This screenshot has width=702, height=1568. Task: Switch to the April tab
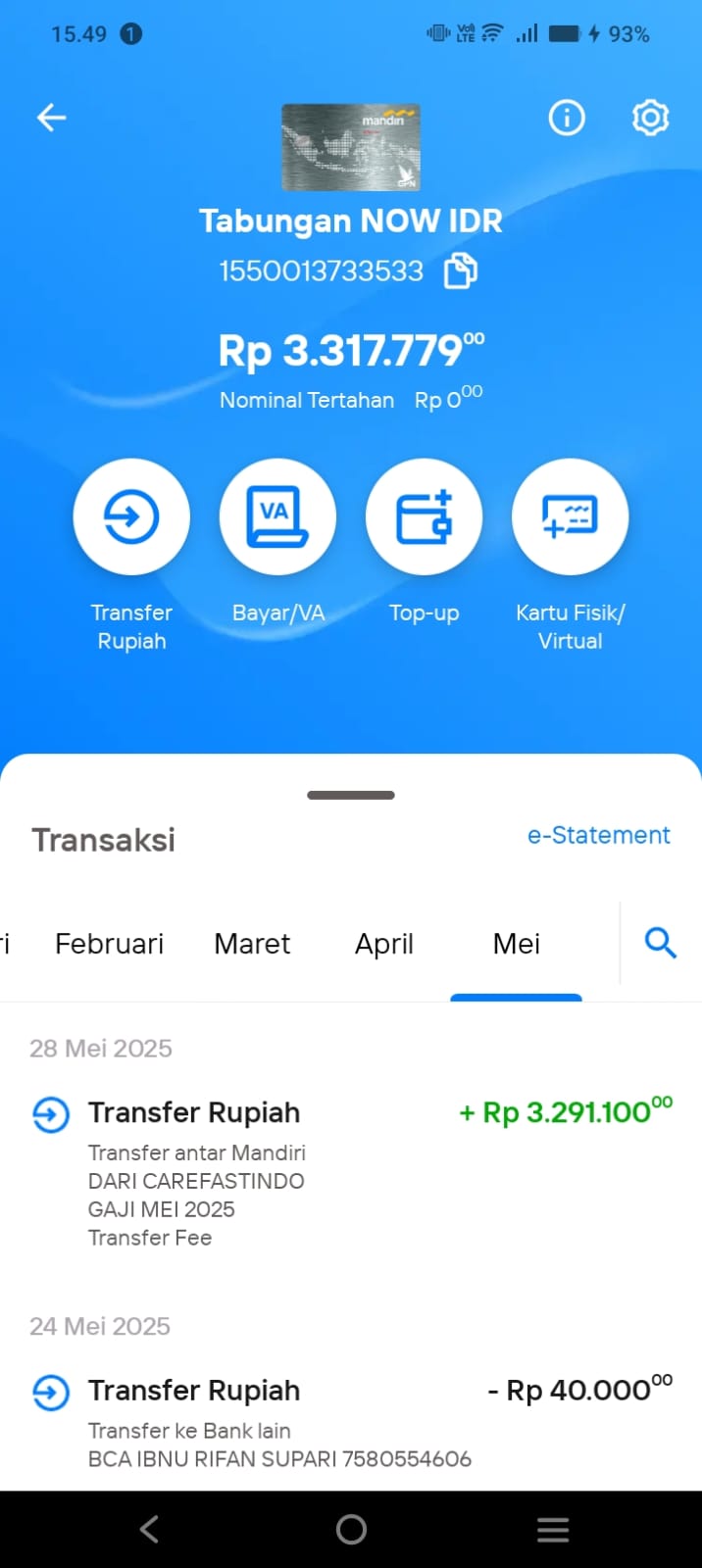pos(384,944)
